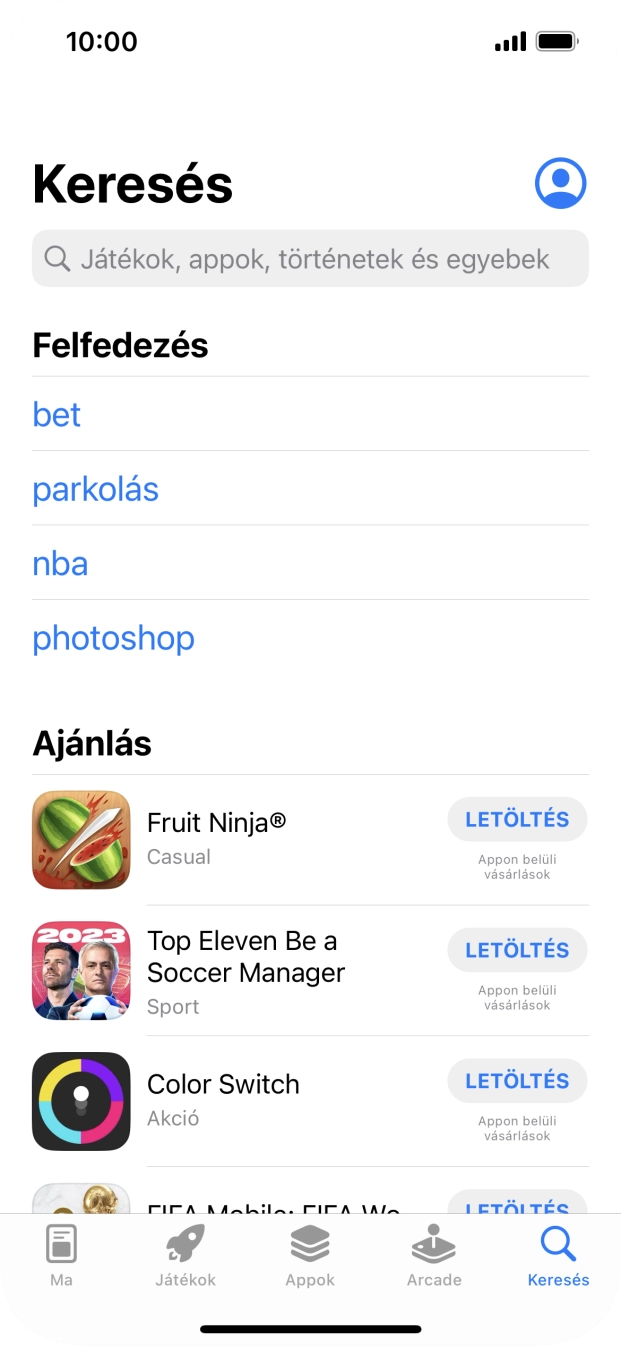The image size is (621, 1346).
Task: Tap the Játékok, appok search field
Action: tap(310, 259)
